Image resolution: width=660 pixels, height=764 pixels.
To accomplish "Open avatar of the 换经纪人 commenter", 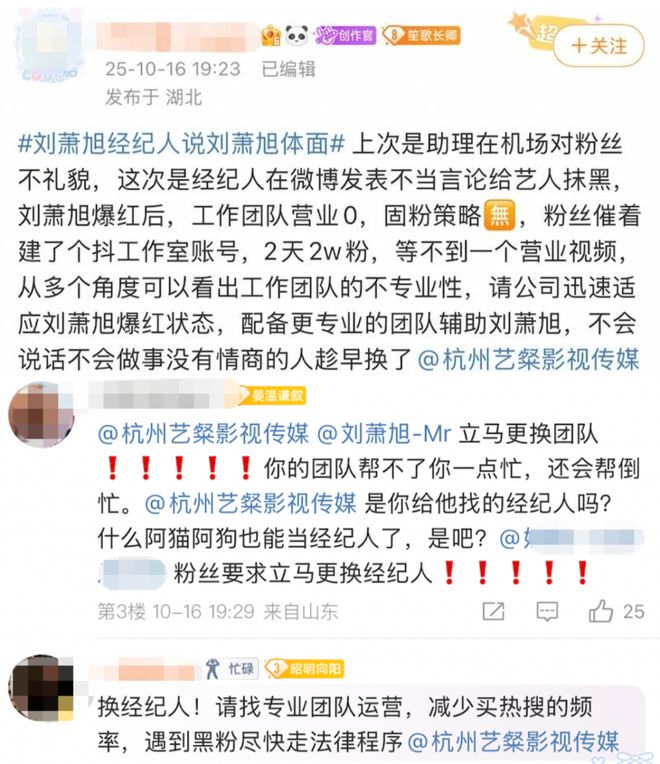I will (40, 685).
